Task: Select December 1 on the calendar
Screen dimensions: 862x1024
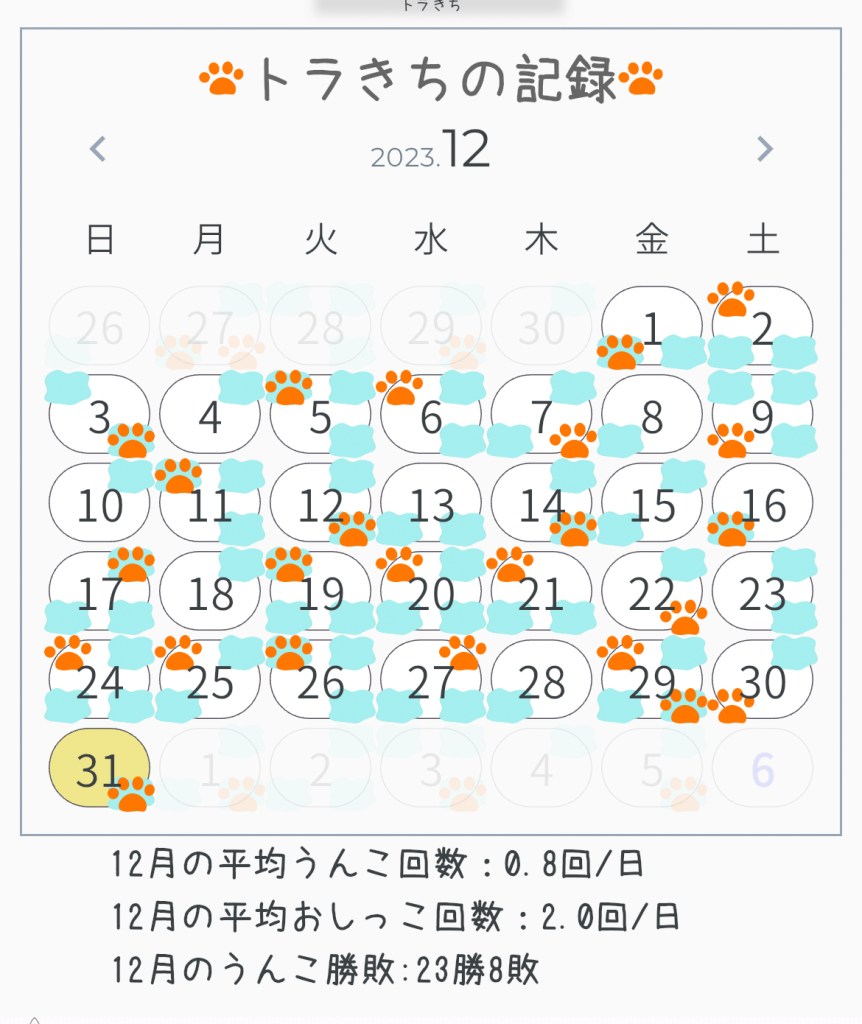Action: pyautogui.click(x=652, y=327)
